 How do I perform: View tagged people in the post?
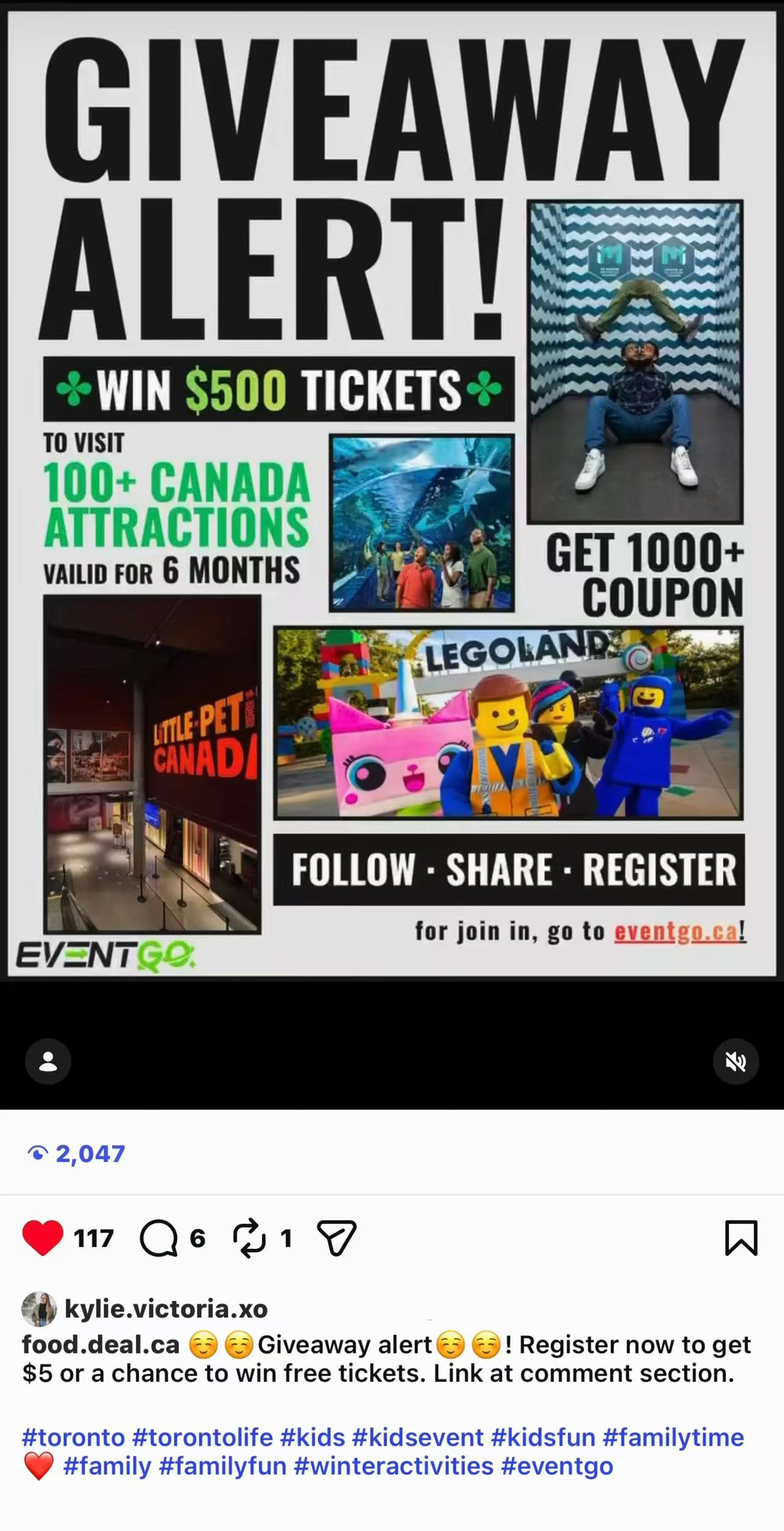48,1062
